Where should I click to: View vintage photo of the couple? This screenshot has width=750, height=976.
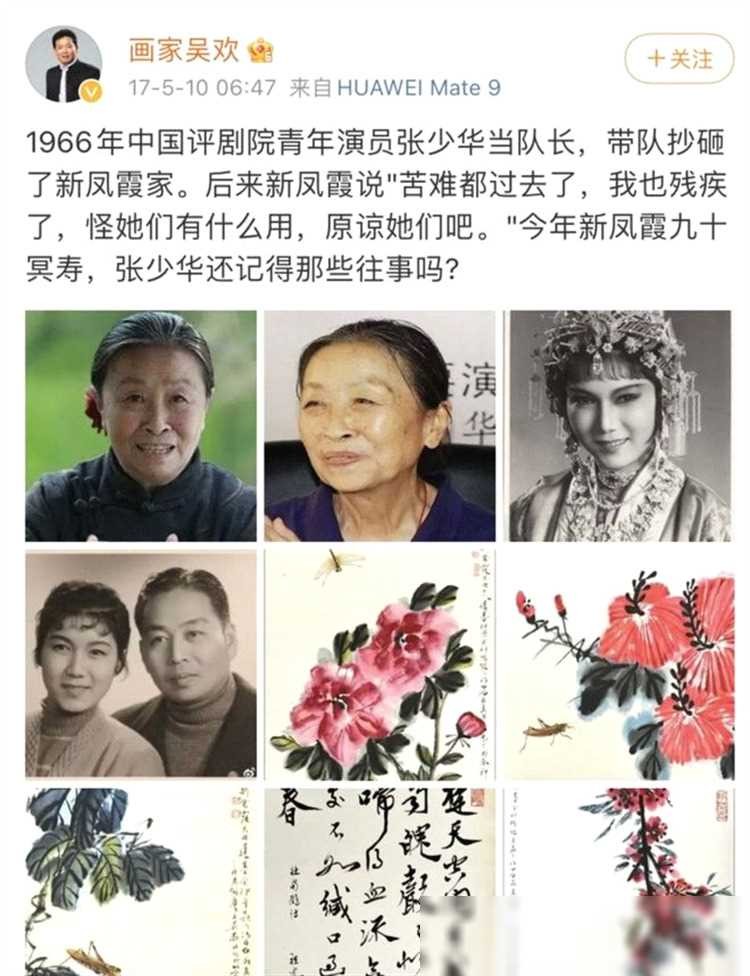[141, 664]
